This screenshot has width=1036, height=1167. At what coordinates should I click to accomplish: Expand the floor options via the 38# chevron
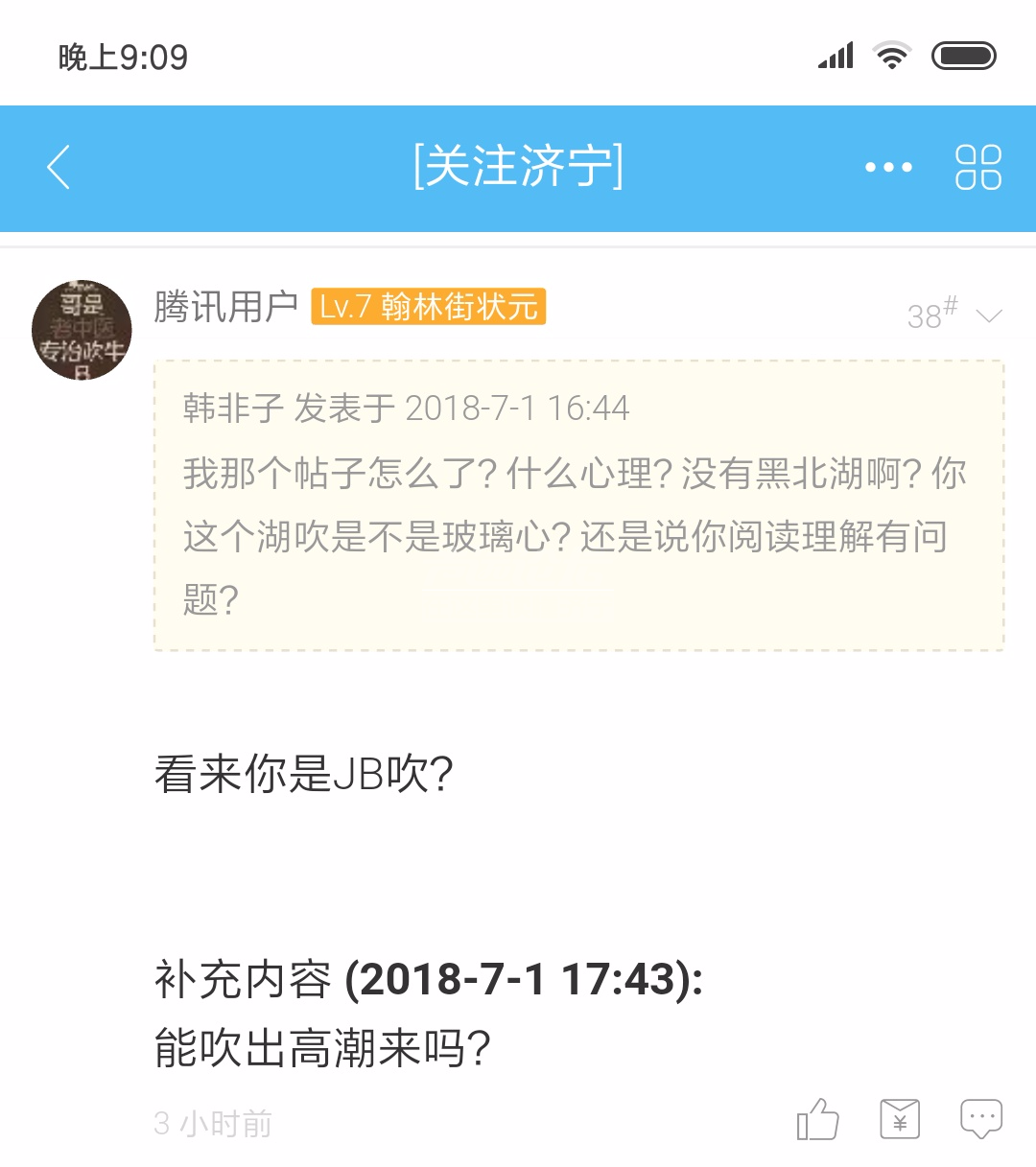click(988, 315)
